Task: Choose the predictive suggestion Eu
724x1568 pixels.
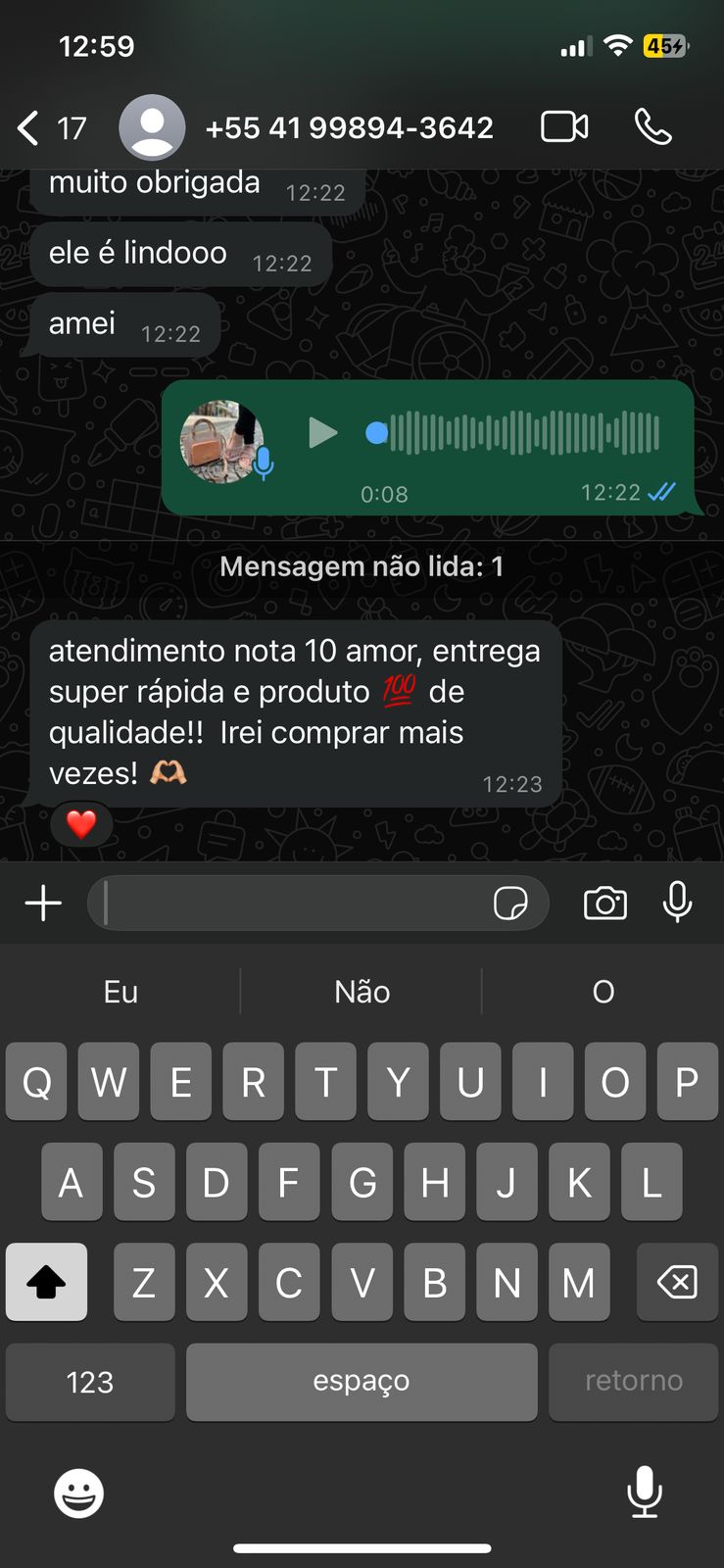Action: 119,992
